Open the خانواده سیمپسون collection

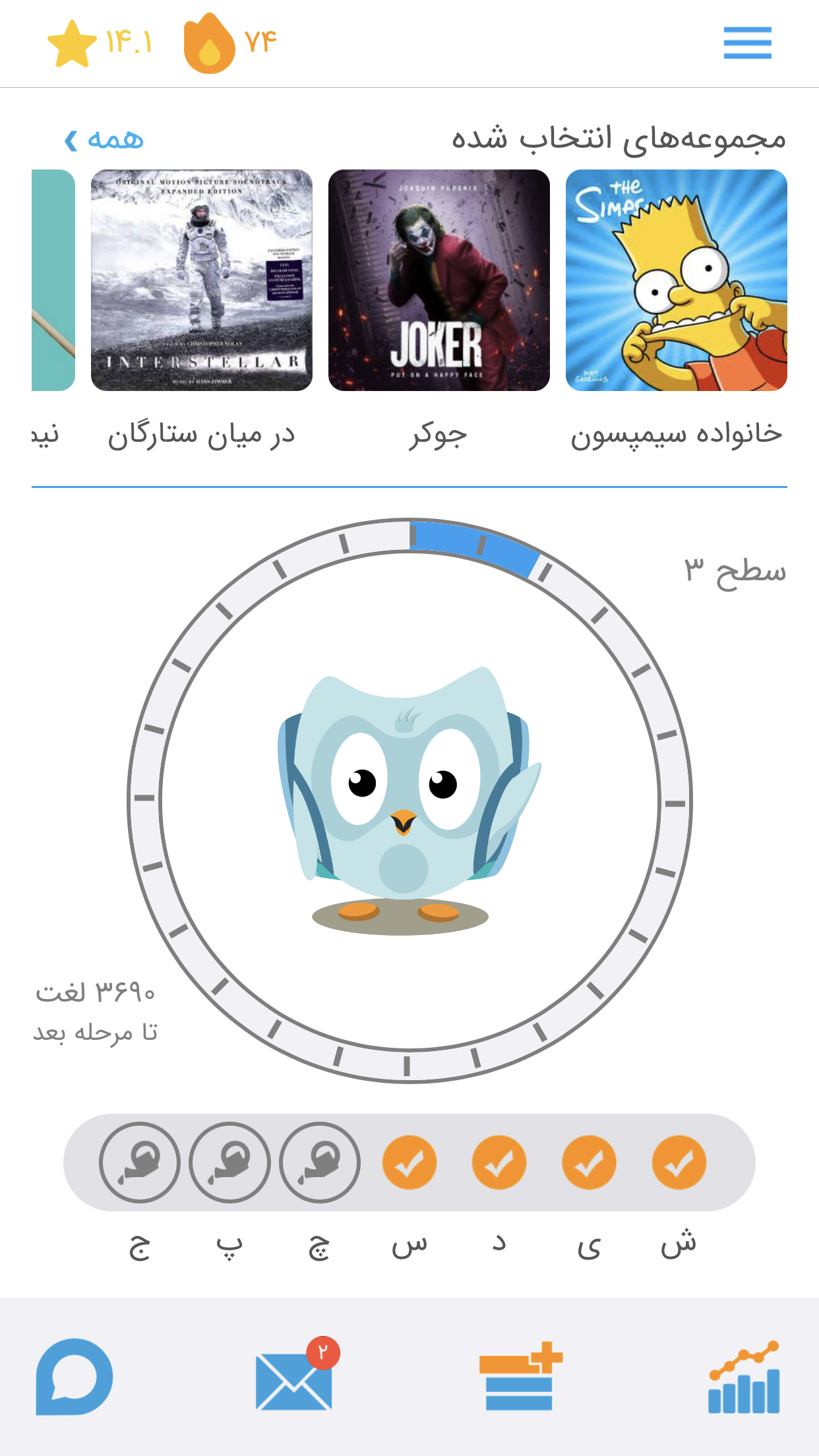pos(676,280)
